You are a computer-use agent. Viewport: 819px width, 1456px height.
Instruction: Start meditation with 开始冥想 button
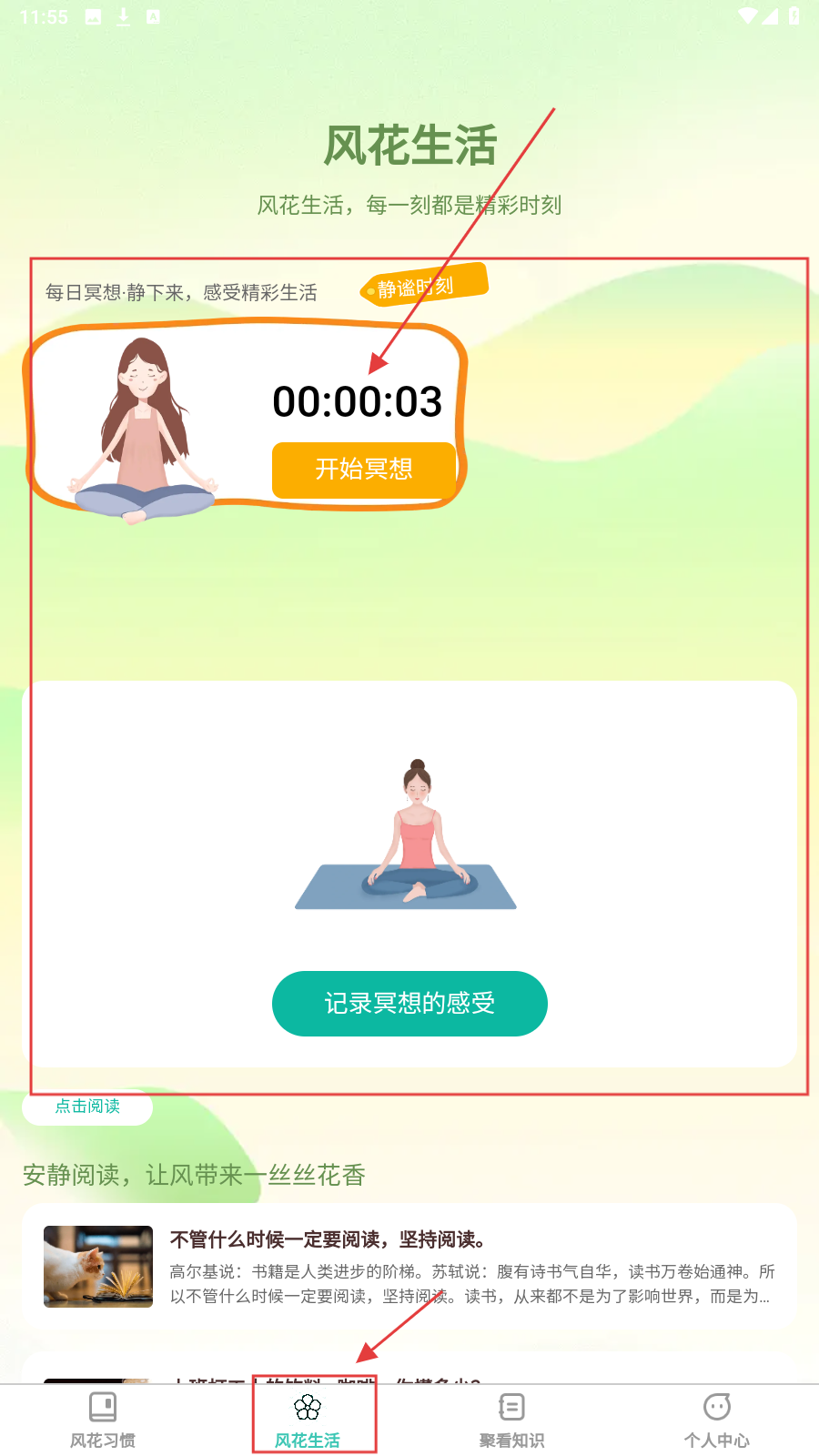pyautogui.click(x=364, y=470)
